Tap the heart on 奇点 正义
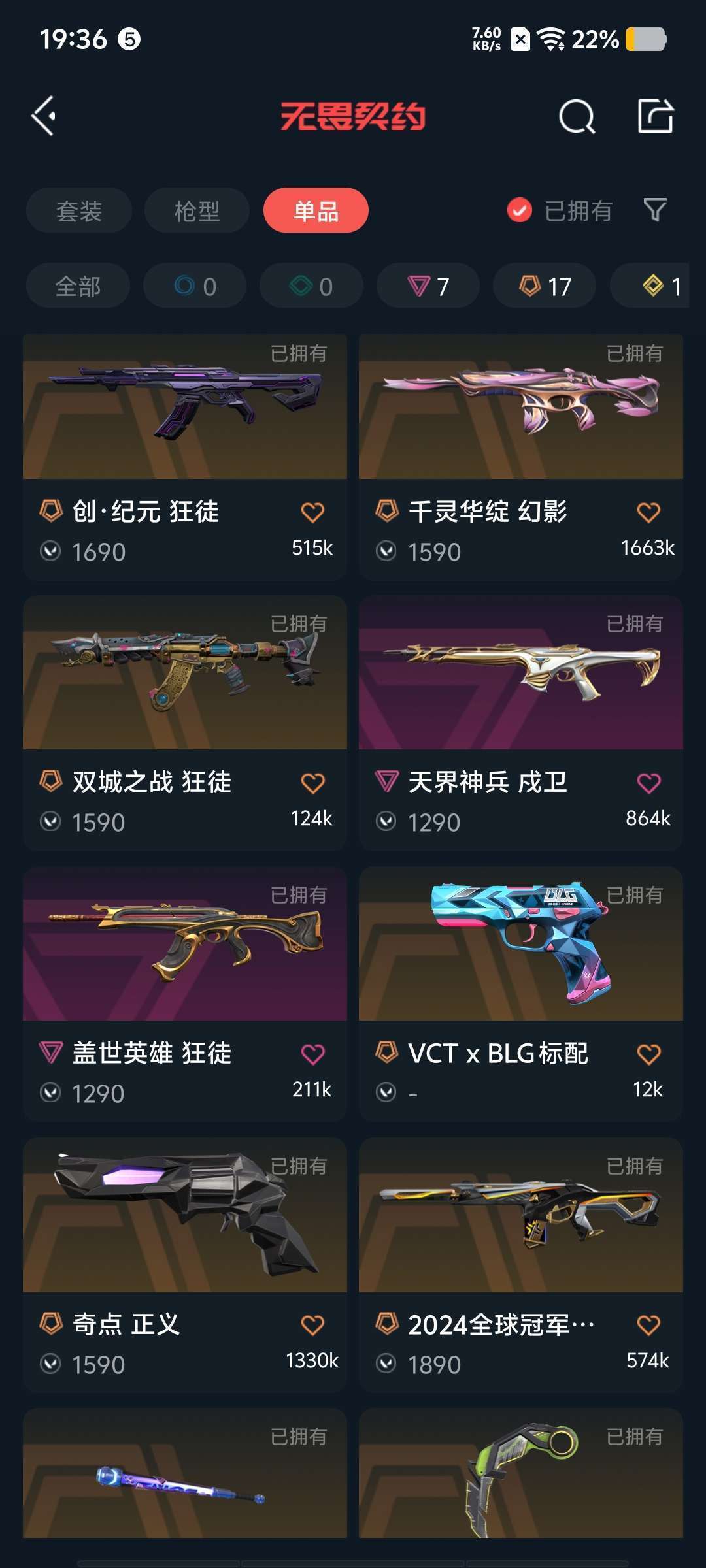The image size is (706, 1568). (x=314, y=1325)
